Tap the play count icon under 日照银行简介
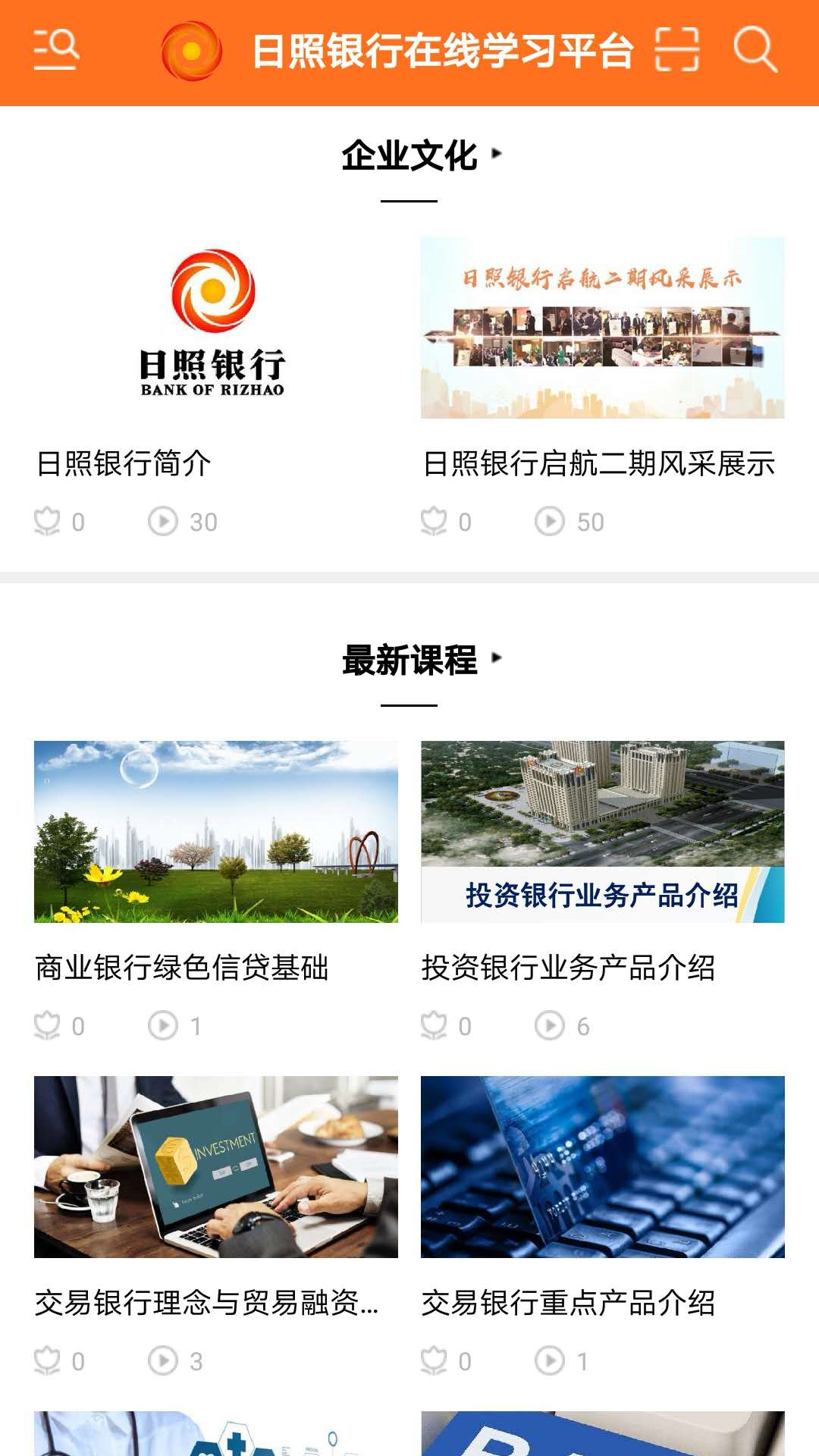 pyautogui.click(x=165, y=521)
